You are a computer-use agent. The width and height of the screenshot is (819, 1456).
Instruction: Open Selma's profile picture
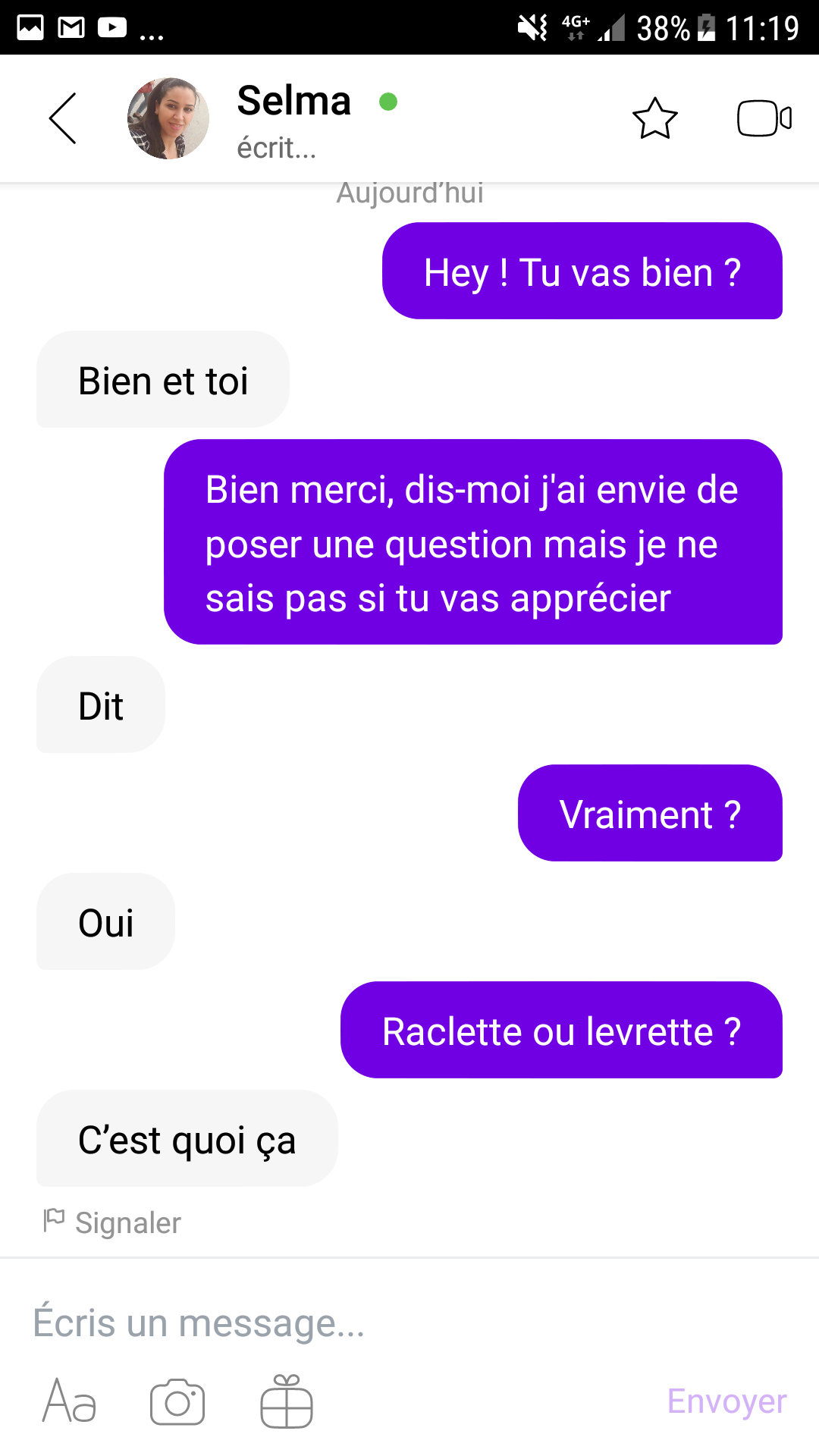point(168,118)
